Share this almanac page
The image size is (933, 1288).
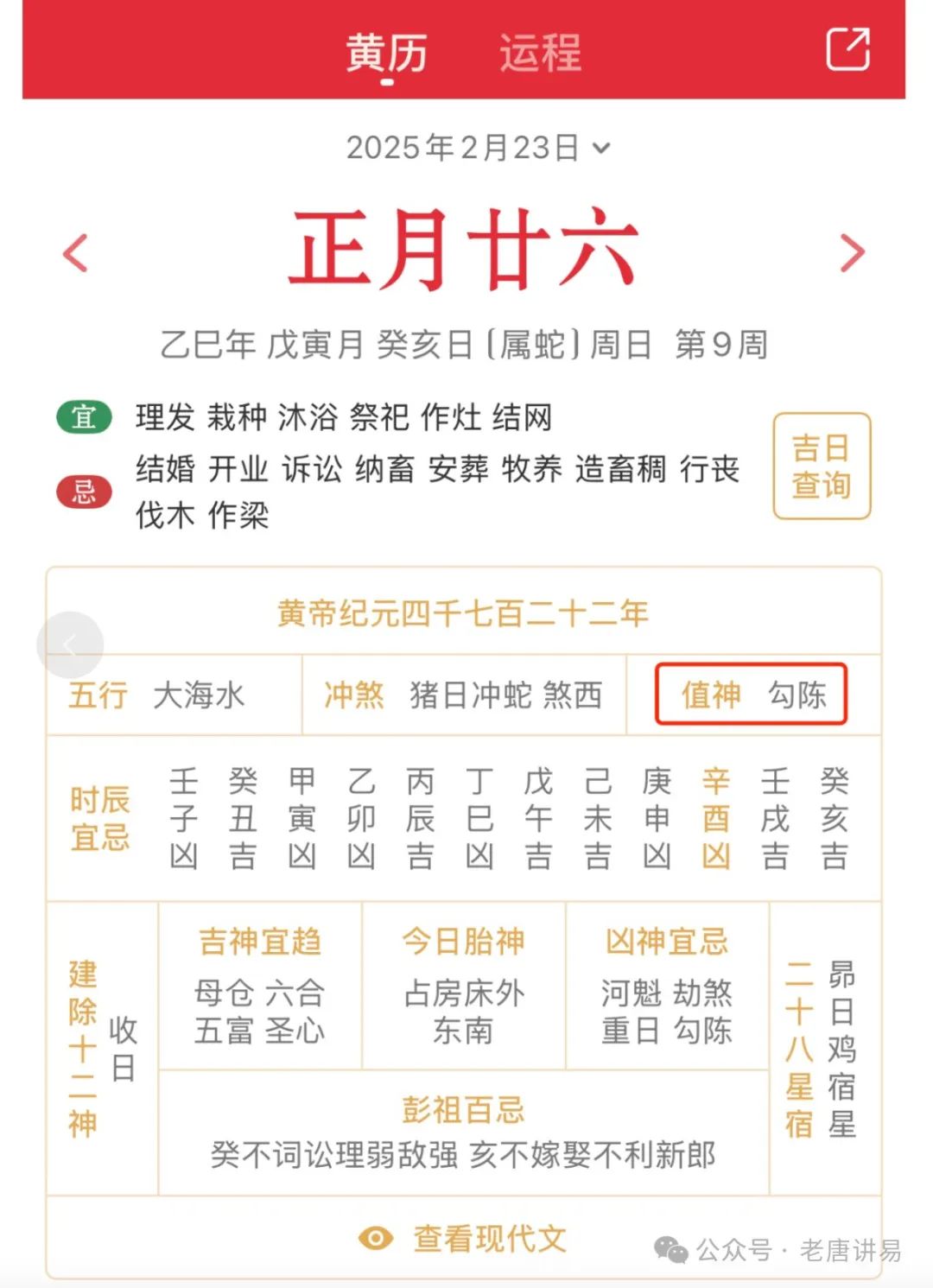pyautogui.click(x=847, y=48)
